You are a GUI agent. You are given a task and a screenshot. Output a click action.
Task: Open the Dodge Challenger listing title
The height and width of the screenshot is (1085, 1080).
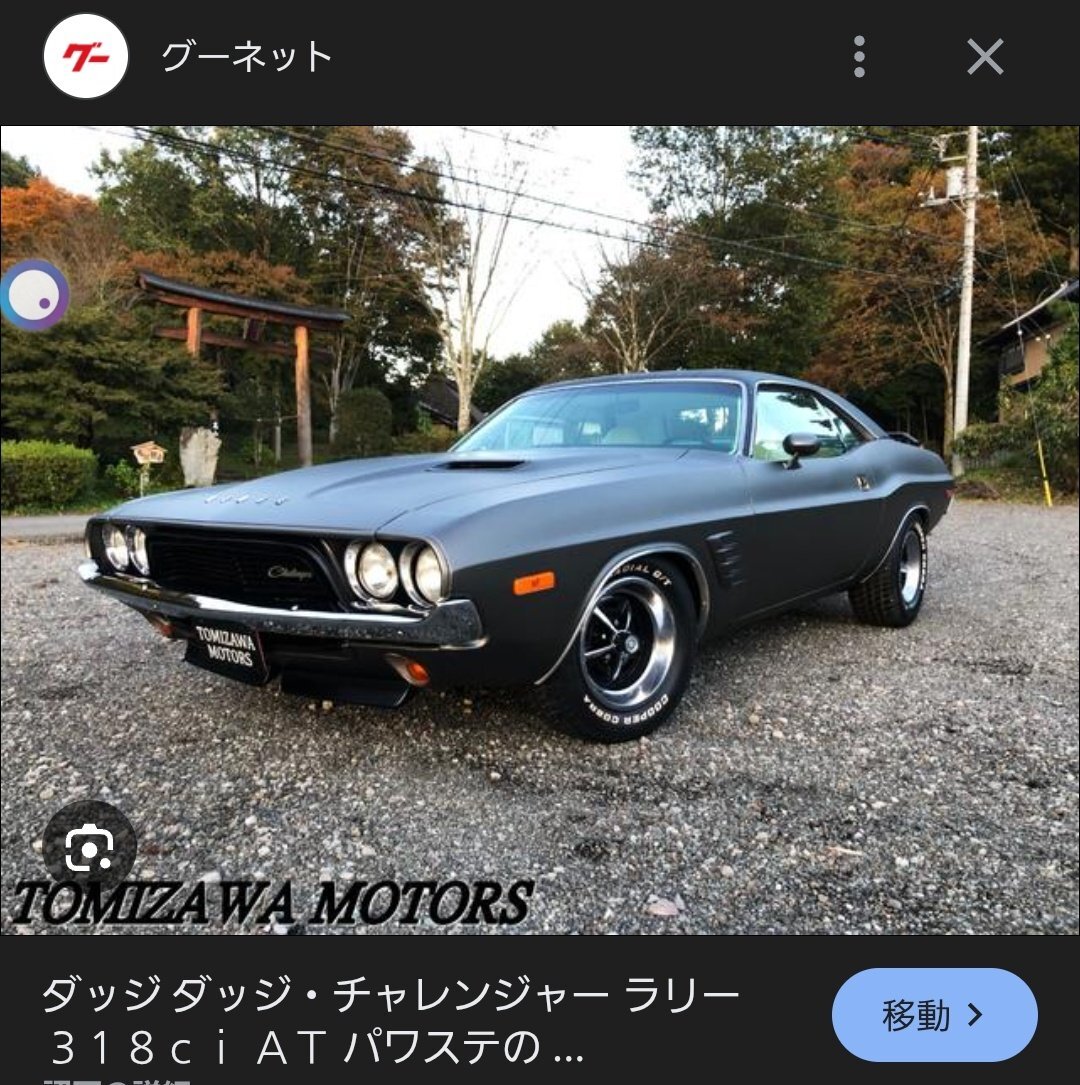pyautogui.click(x=390, y=1021)
